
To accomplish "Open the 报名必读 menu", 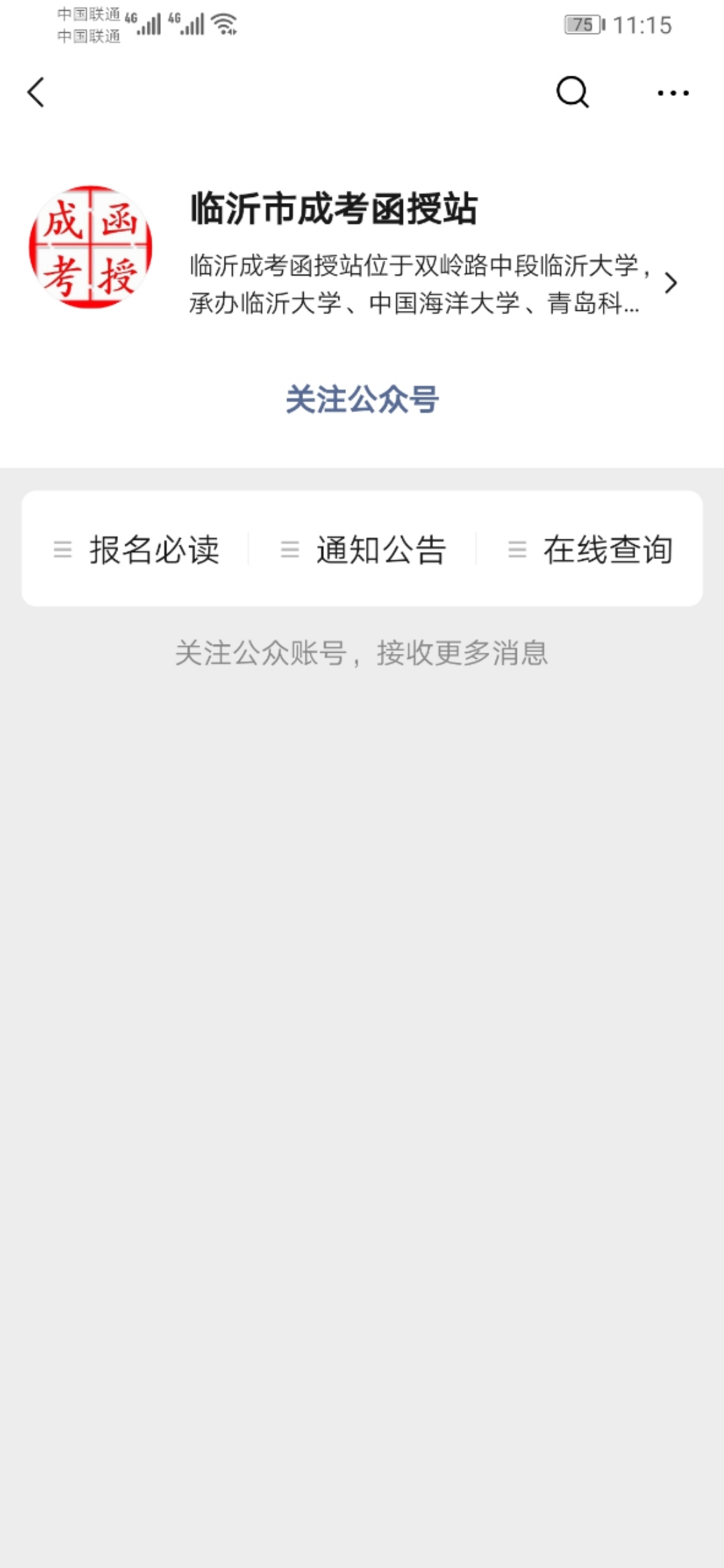I will (x=137, y=549).
